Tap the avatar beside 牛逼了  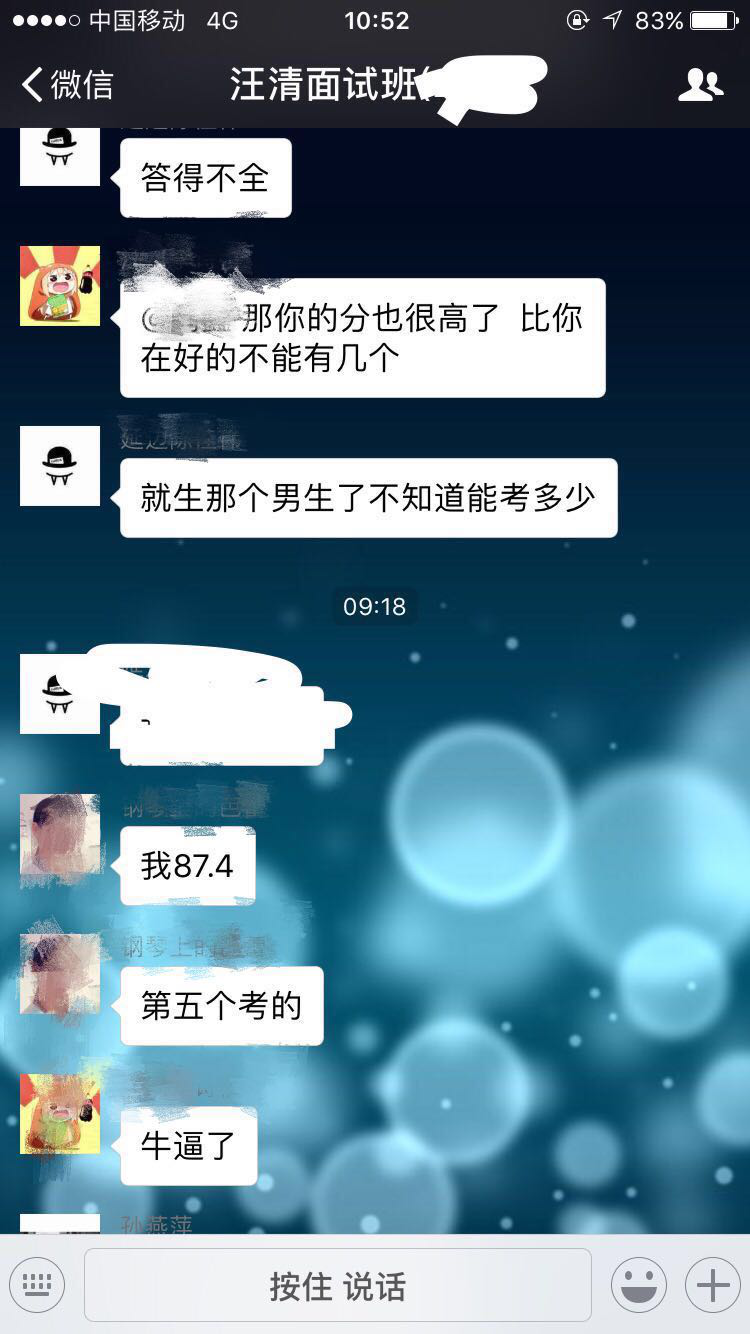[x=60, y=1114]
